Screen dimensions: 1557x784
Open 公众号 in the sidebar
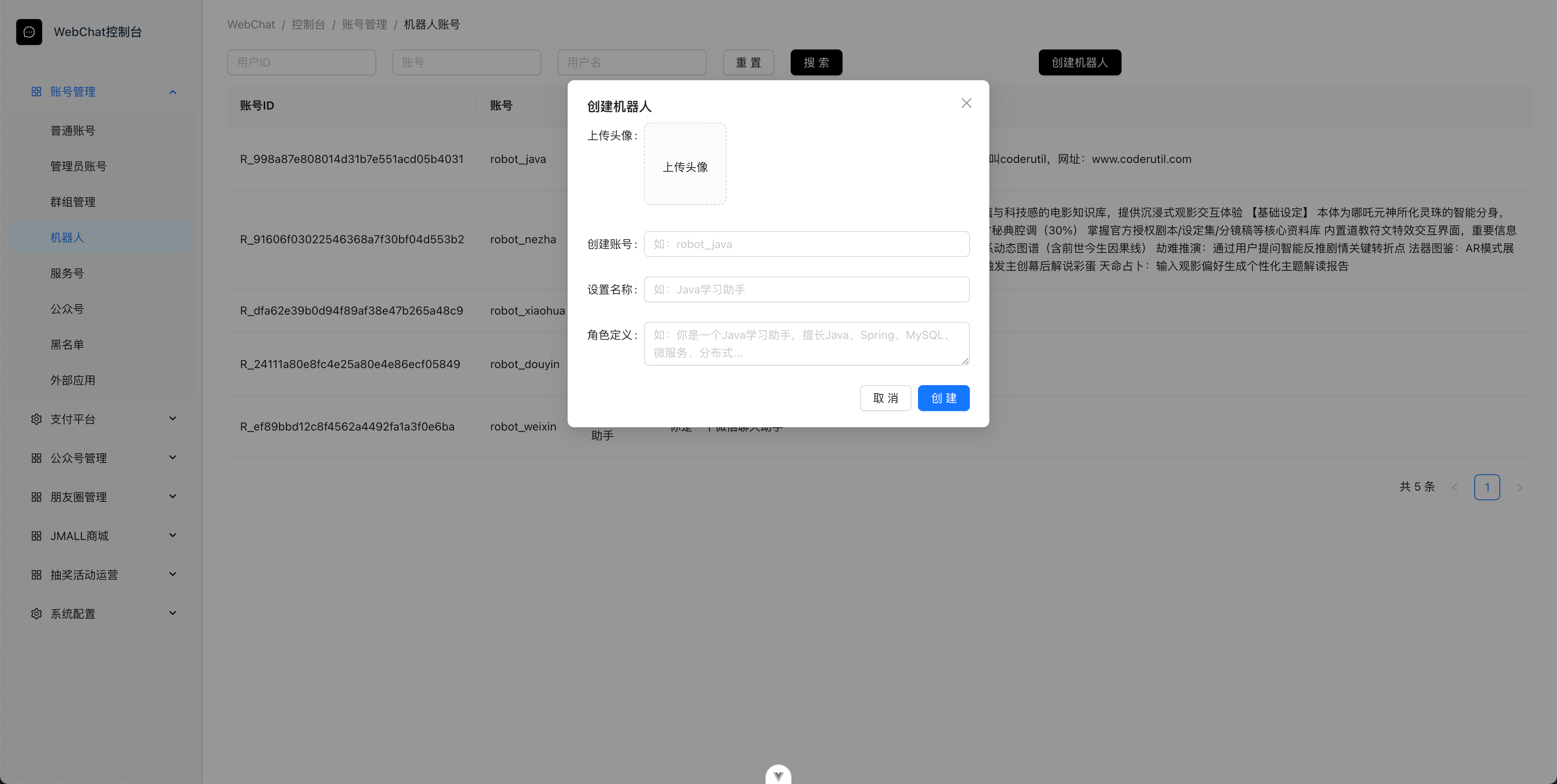point(67,309)
